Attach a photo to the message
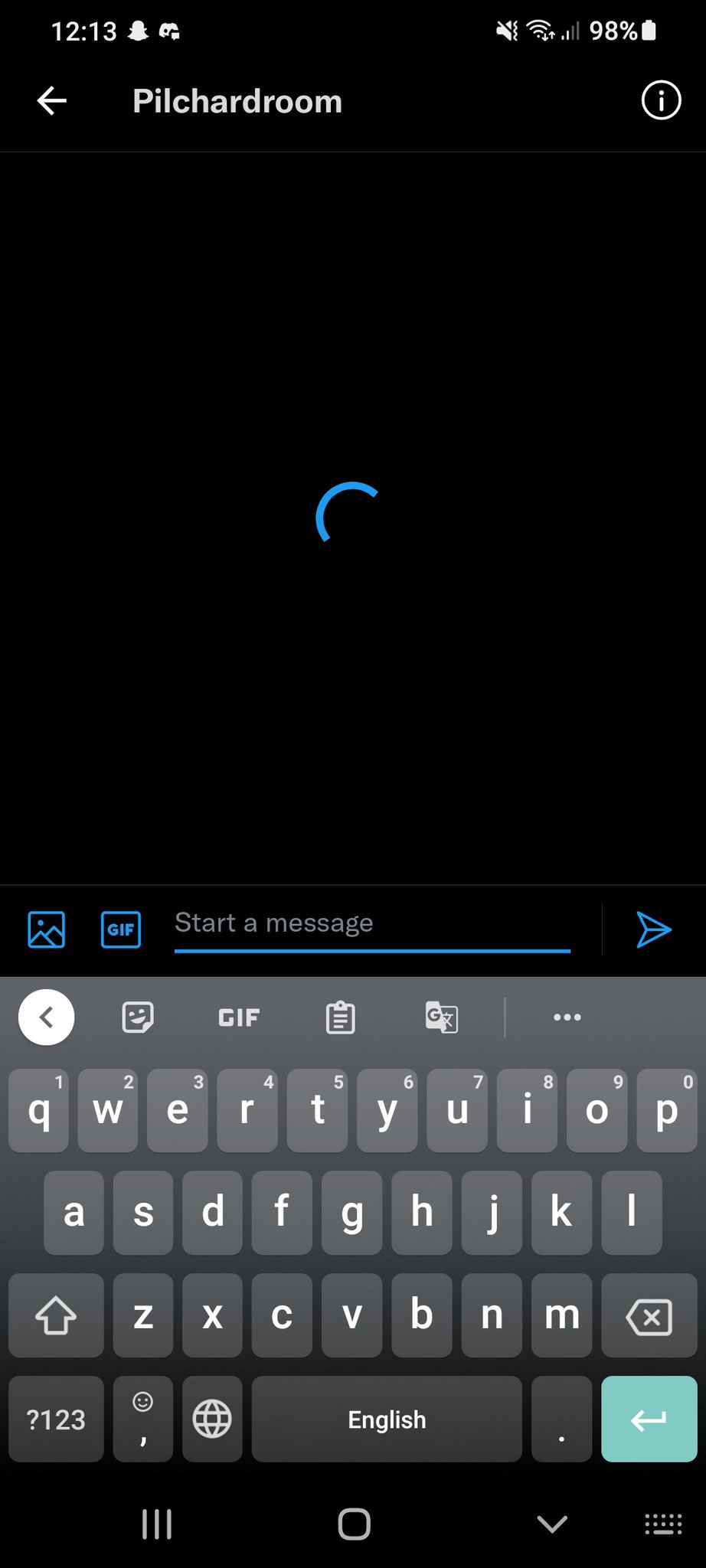 (x=46, y=929)
